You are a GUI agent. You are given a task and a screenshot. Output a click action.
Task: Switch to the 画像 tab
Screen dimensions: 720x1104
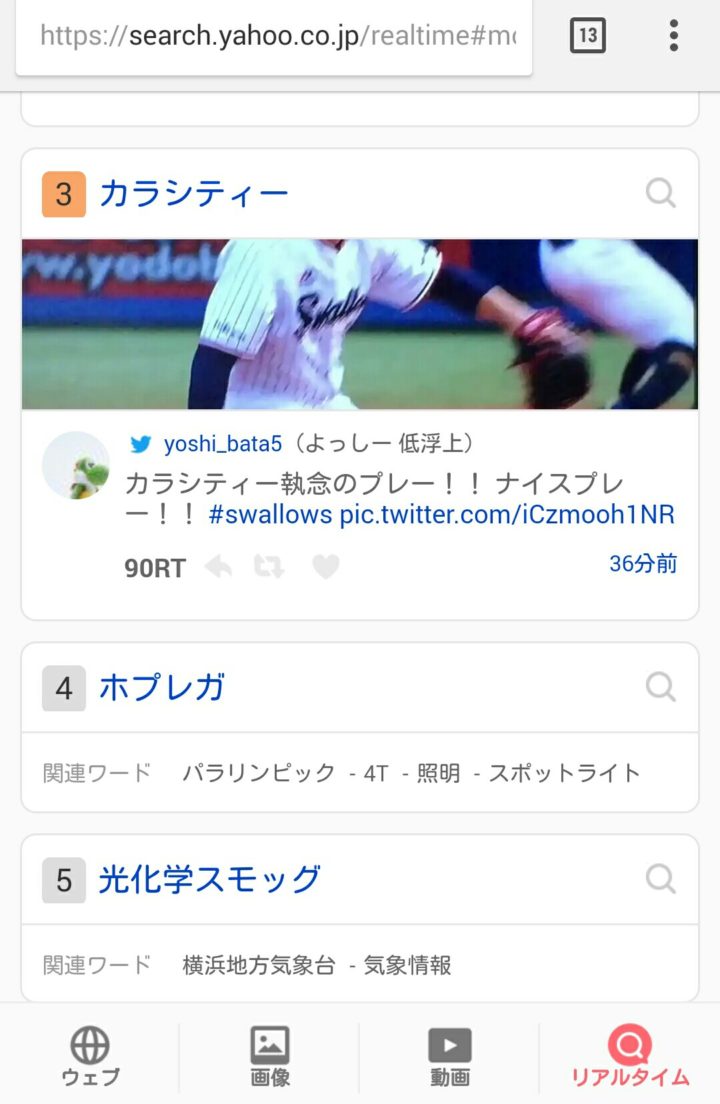click(270, 1056)
